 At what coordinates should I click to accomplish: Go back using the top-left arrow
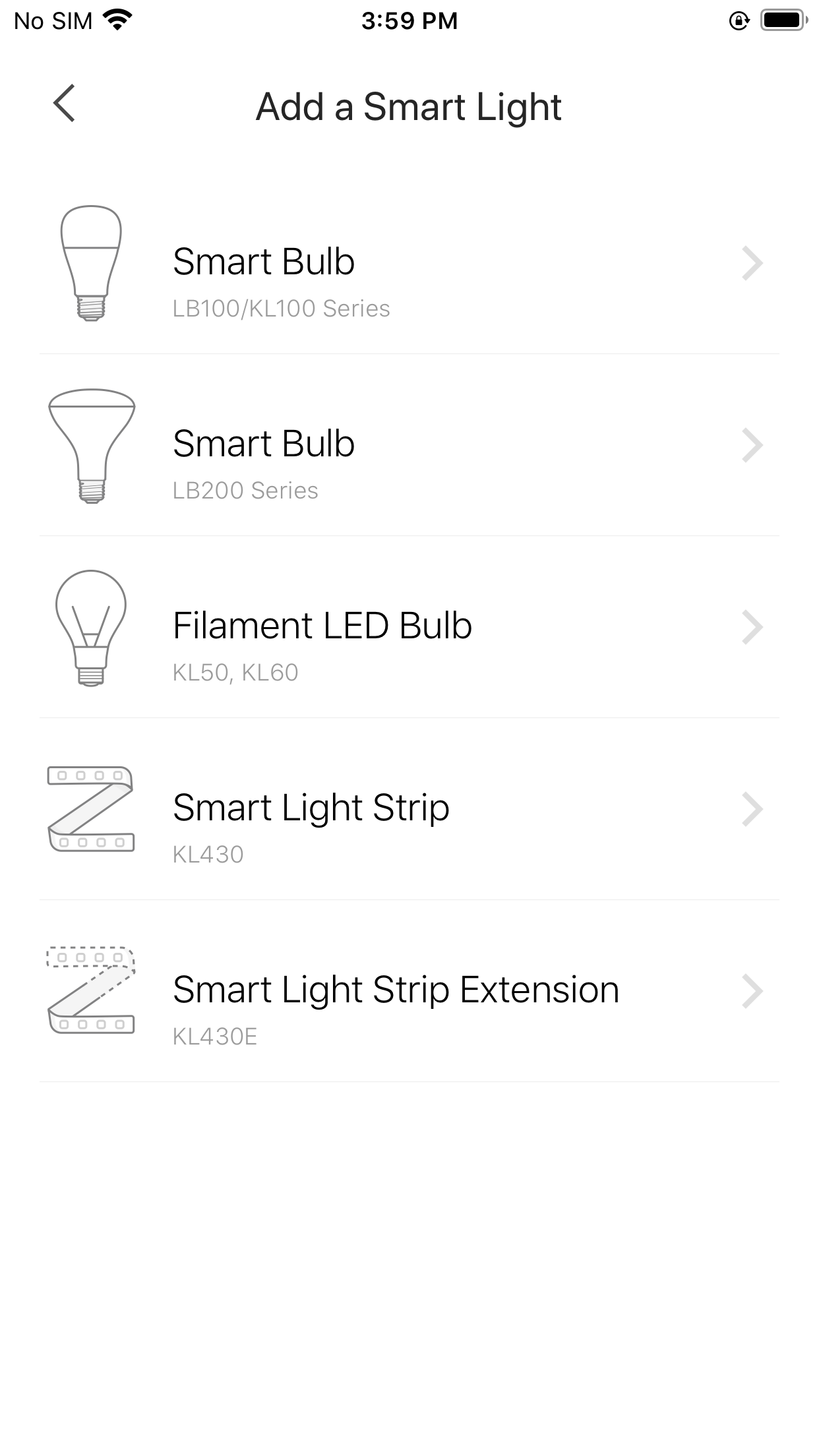(64, 104)
